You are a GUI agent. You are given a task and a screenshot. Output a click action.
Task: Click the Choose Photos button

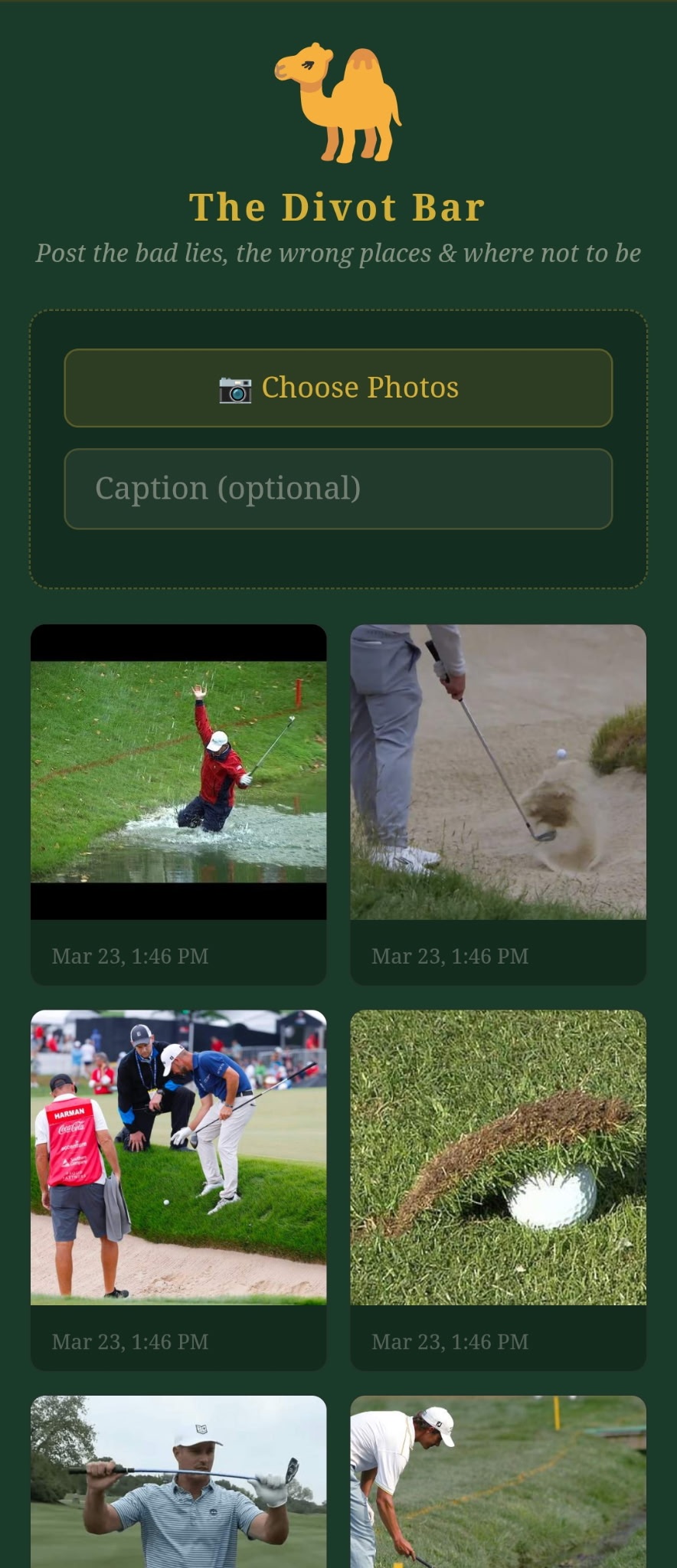[338, 388]
